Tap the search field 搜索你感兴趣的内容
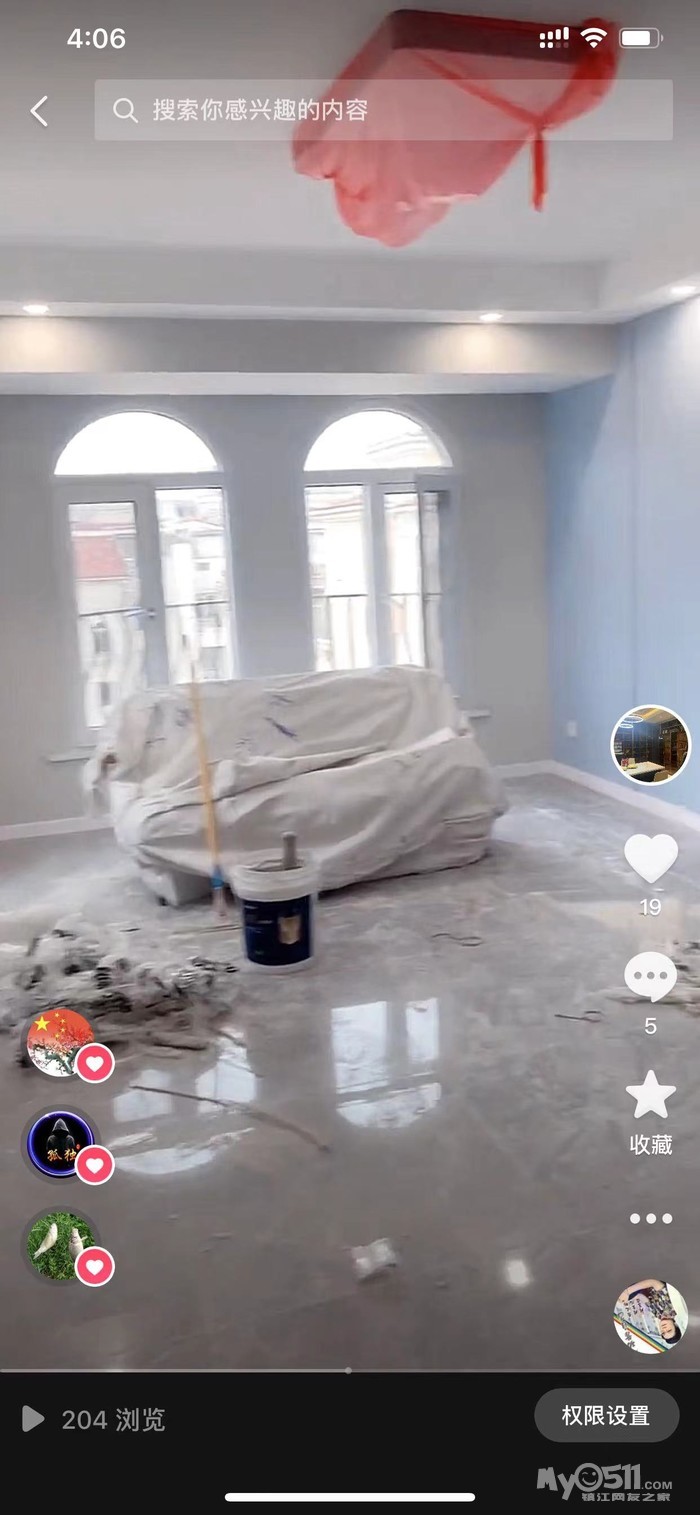Viewport: 700px width, 1515px height. click(x=383, y=110)
